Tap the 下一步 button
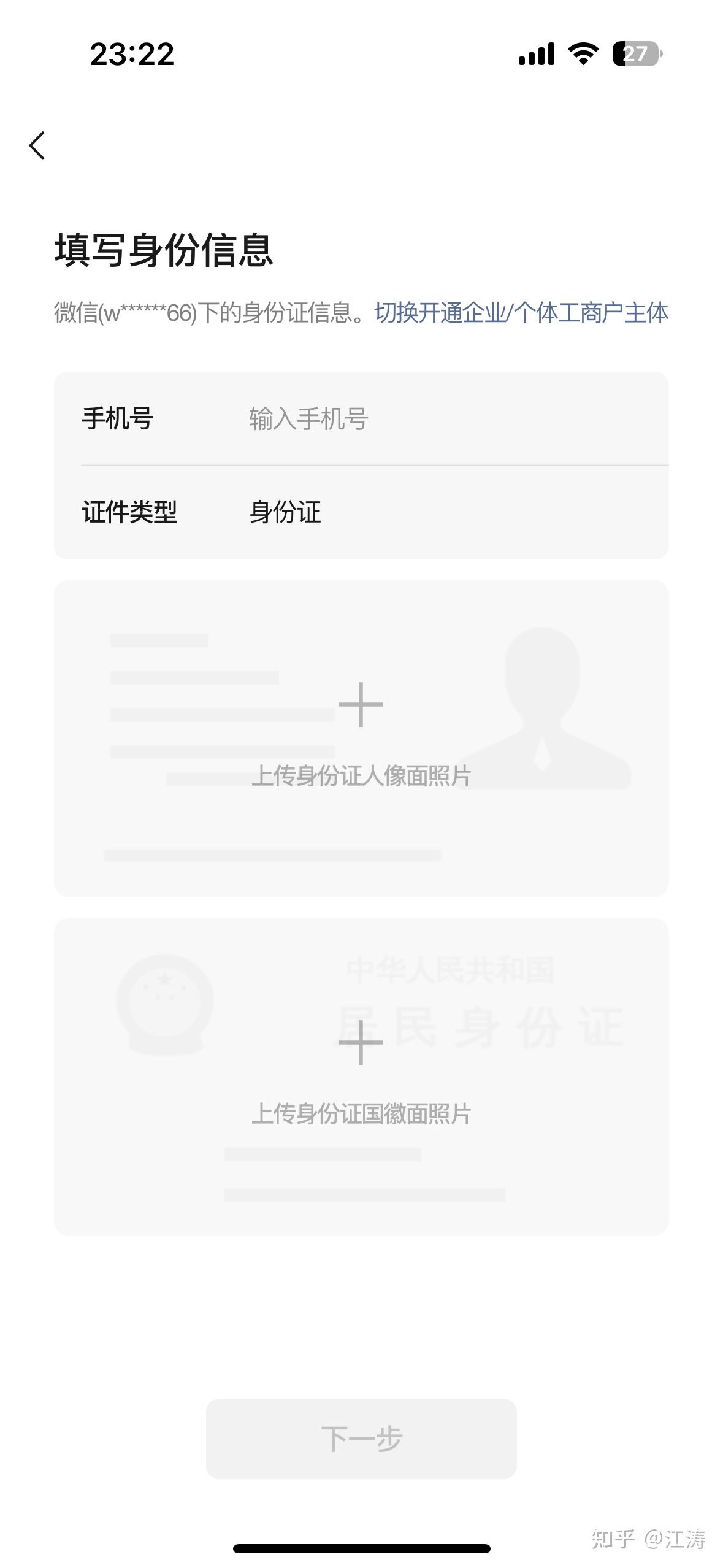 (x=361, y=1439)
